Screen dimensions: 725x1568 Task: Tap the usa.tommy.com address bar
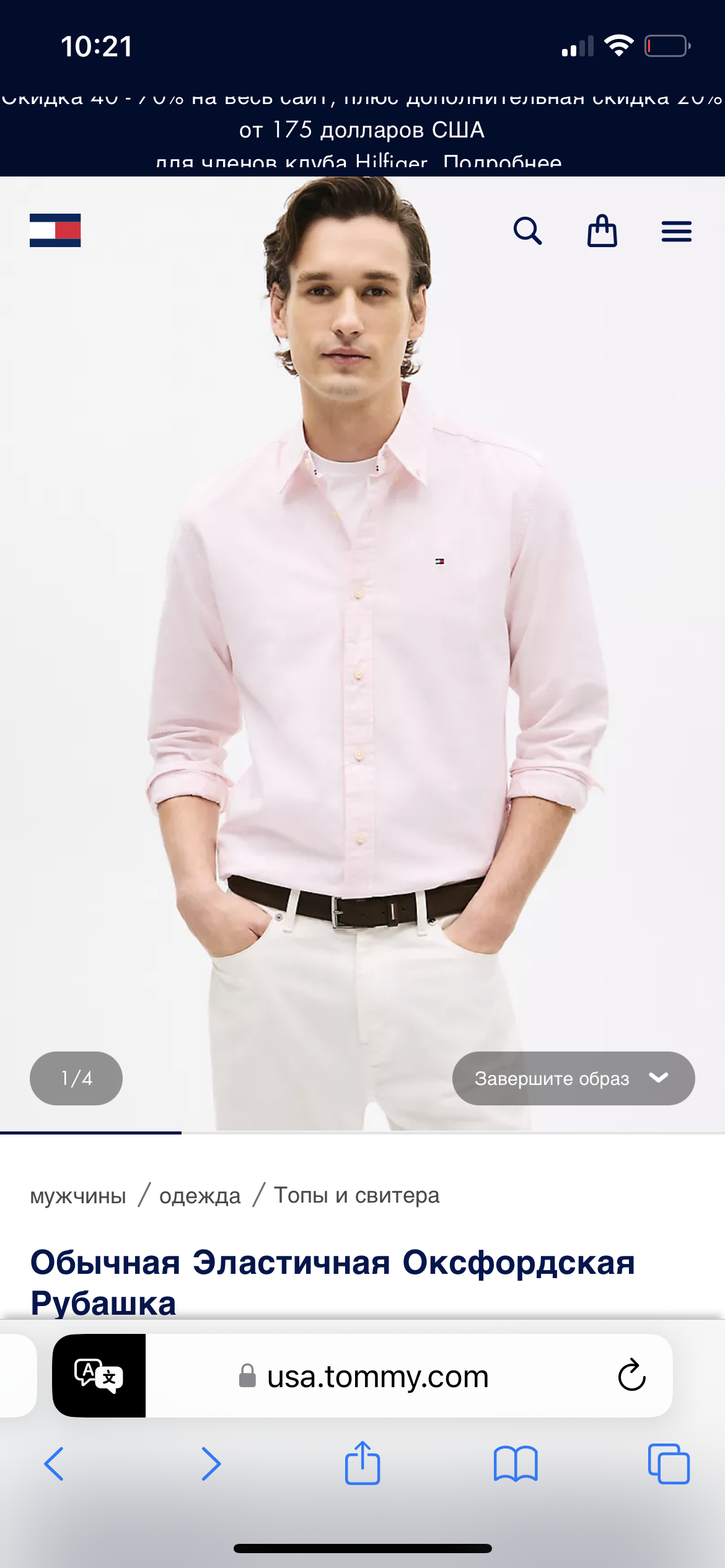point(377,1377)
